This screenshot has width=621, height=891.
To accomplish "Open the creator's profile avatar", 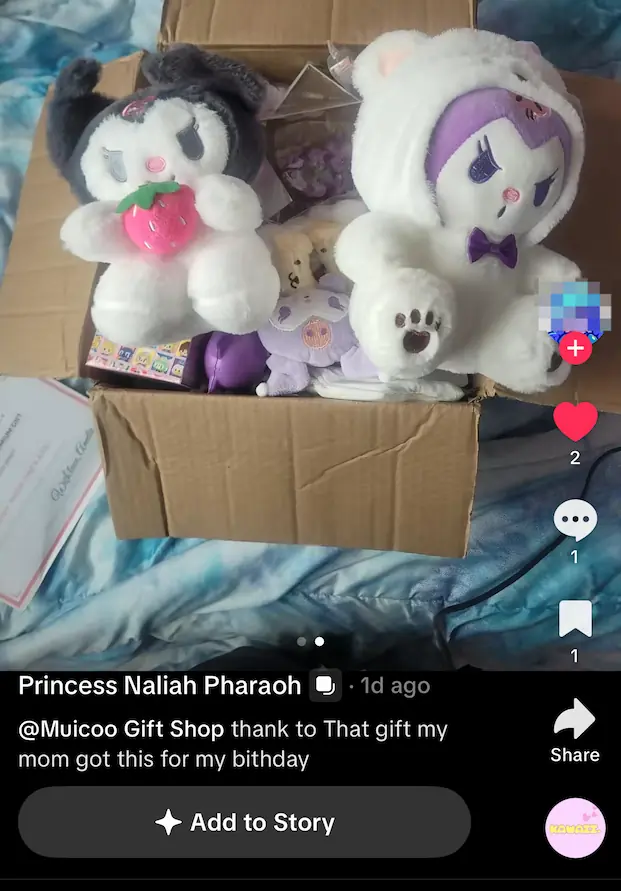I will click(x=573, y=305).
